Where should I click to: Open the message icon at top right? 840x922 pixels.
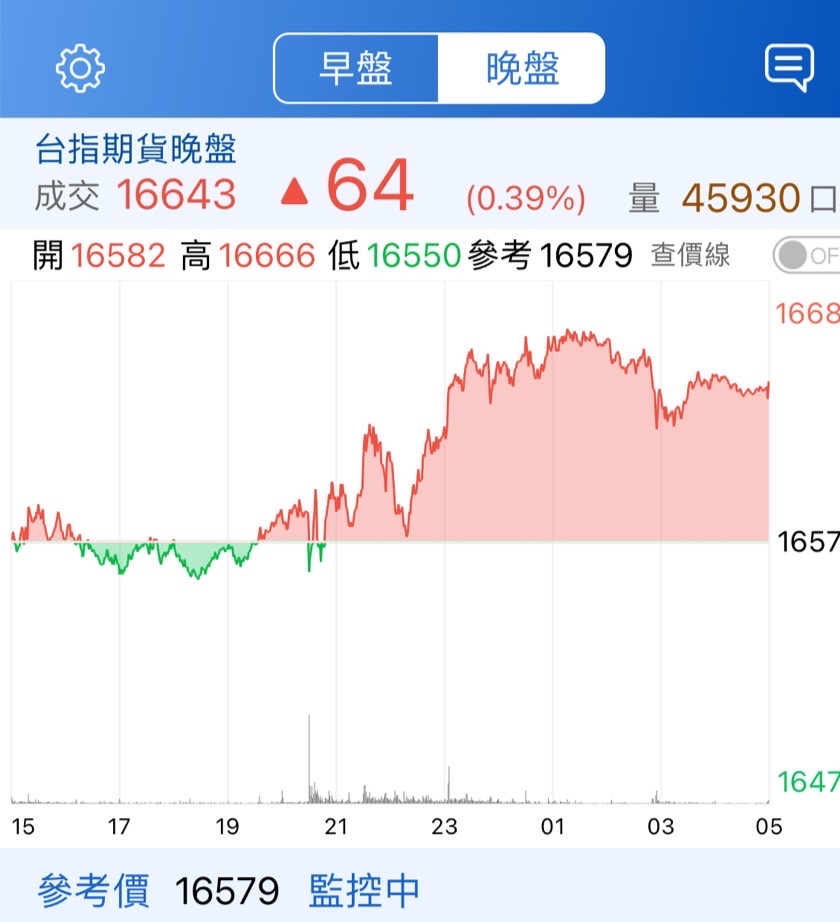(x=790, y=65)
